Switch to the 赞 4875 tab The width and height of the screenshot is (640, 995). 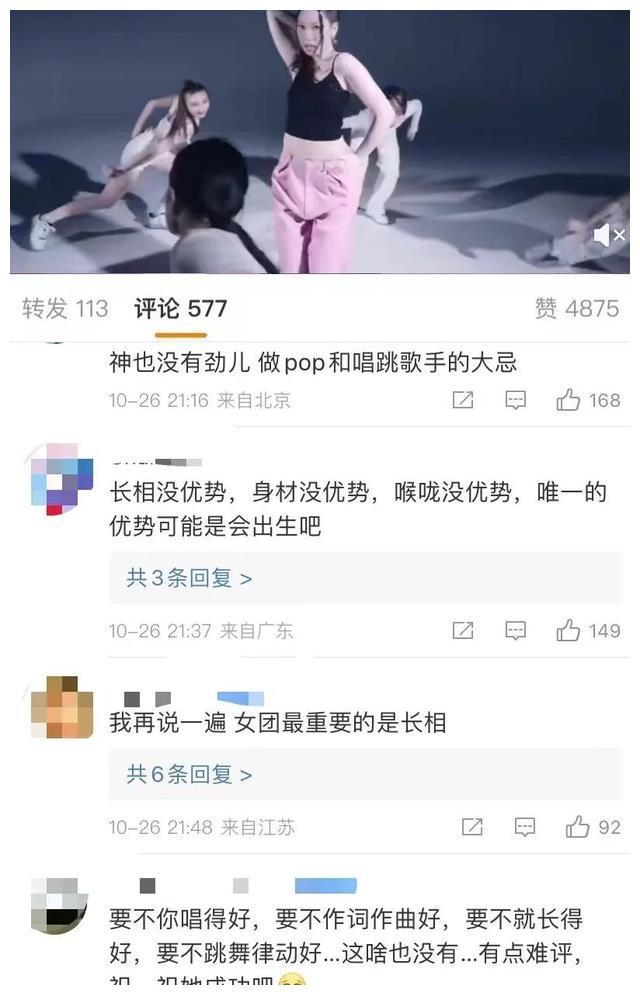(x=577, y=309)
